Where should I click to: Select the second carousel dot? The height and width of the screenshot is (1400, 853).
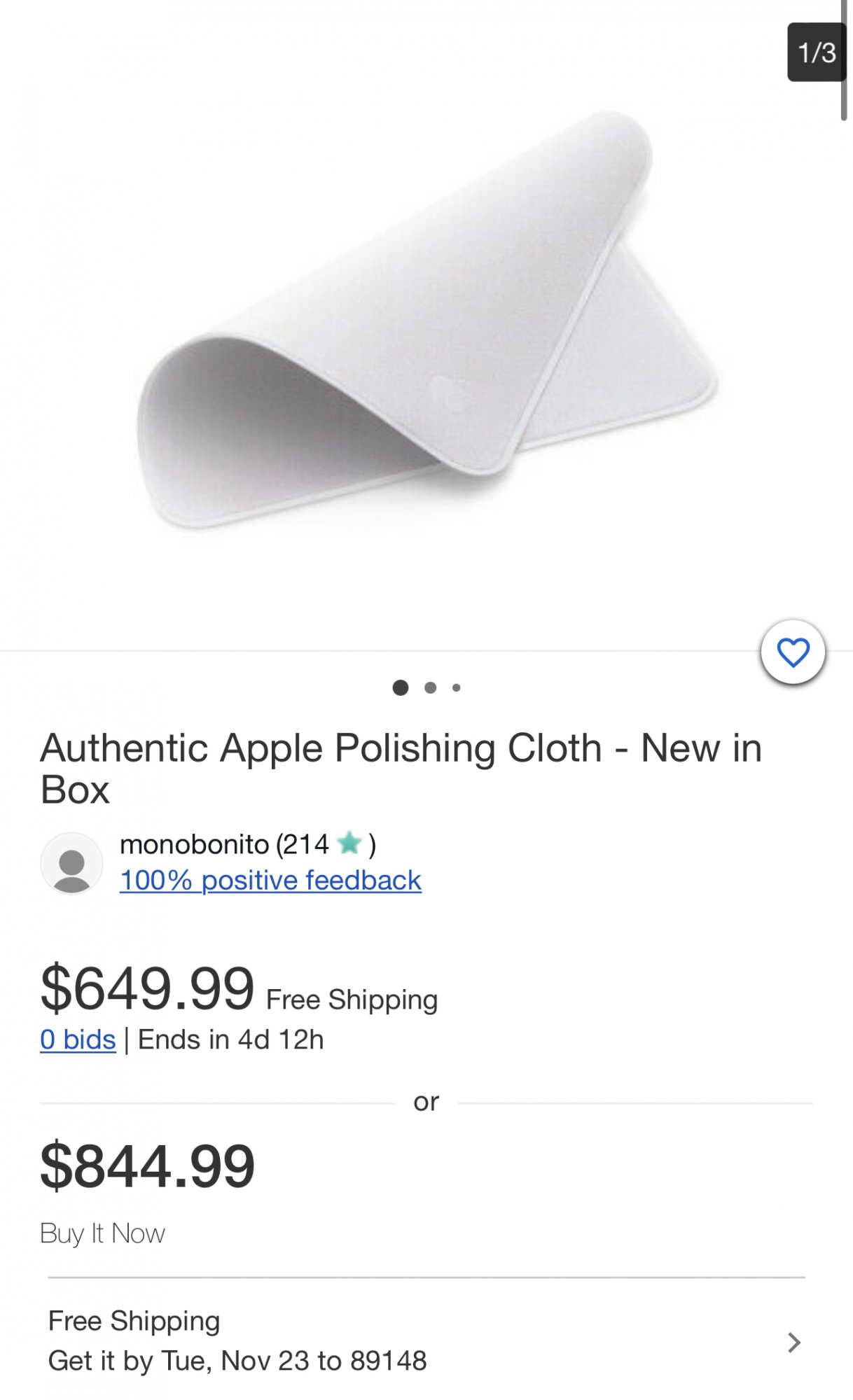coord(430,689)
